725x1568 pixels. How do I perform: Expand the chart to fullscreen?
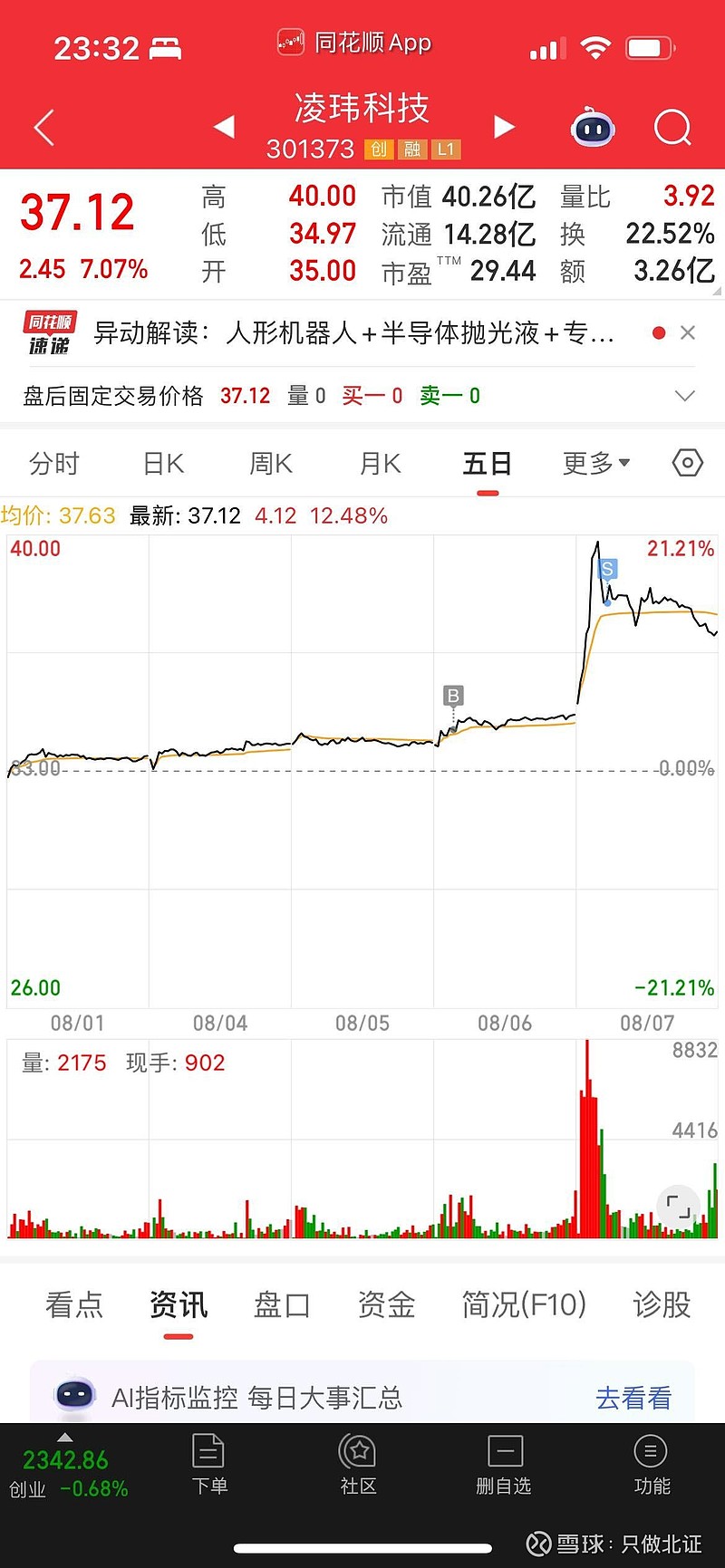tap(678, 1207)
